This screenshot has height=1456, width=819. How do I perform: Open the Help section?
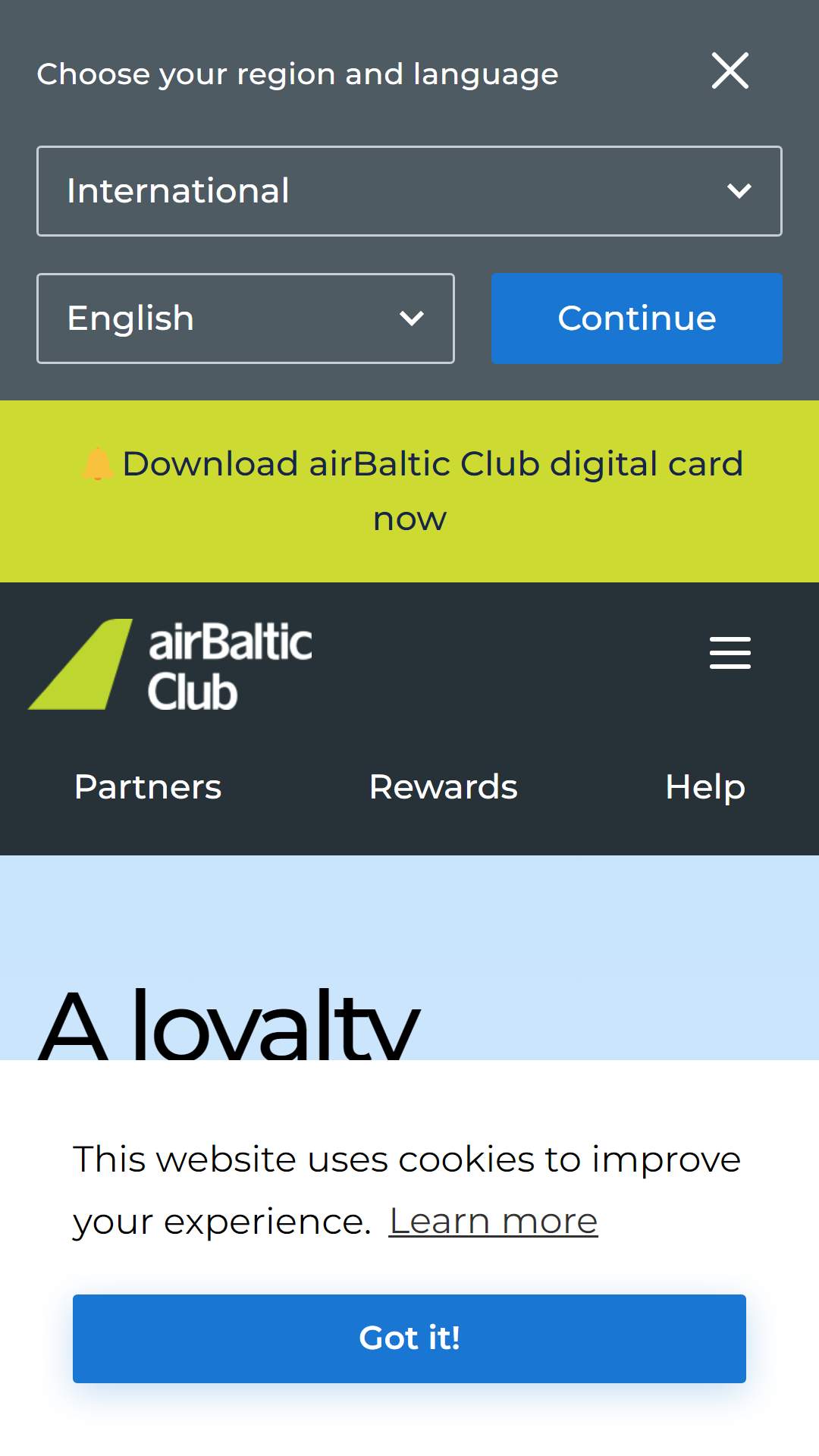pos(705,787)
